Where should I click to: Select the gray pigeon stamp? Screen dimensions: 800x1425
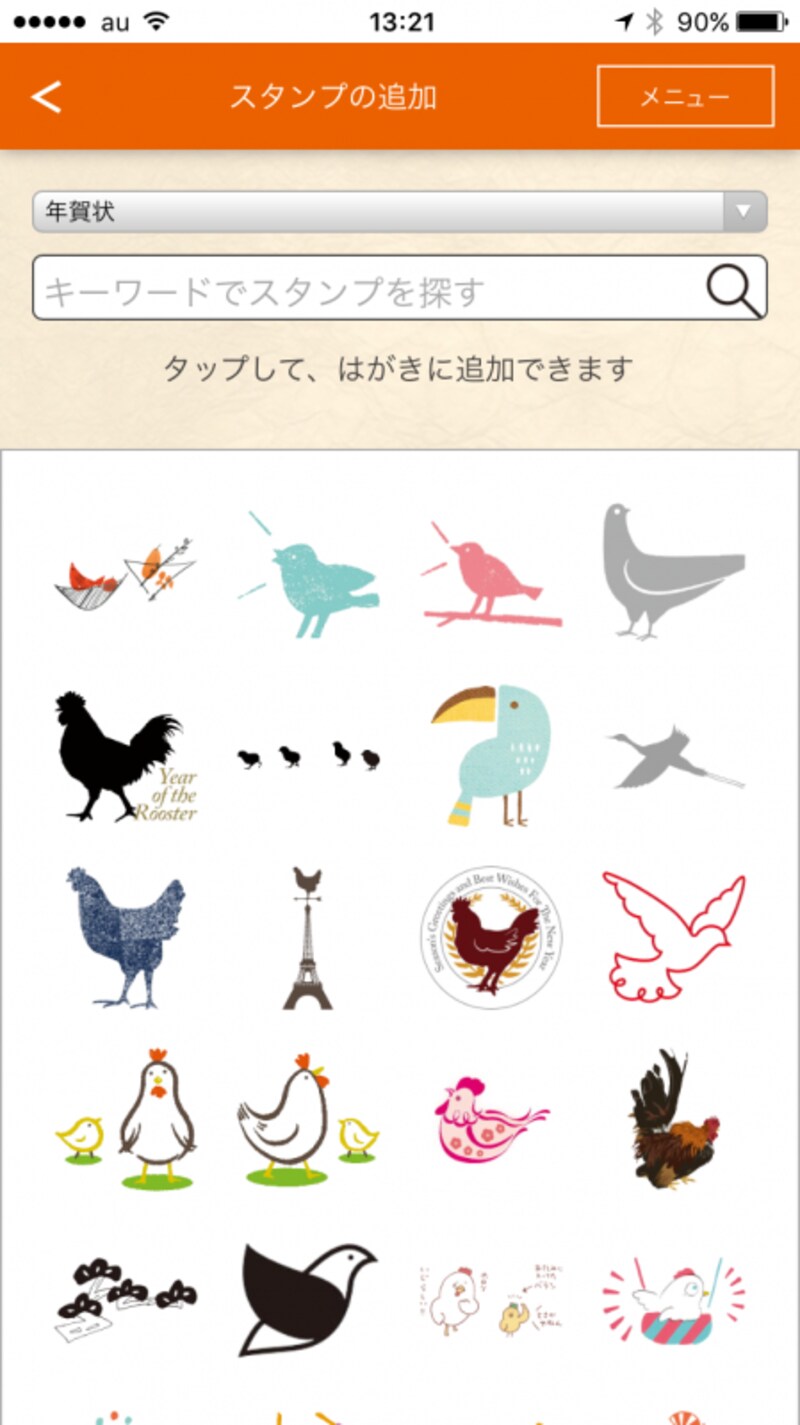(672, 571)
